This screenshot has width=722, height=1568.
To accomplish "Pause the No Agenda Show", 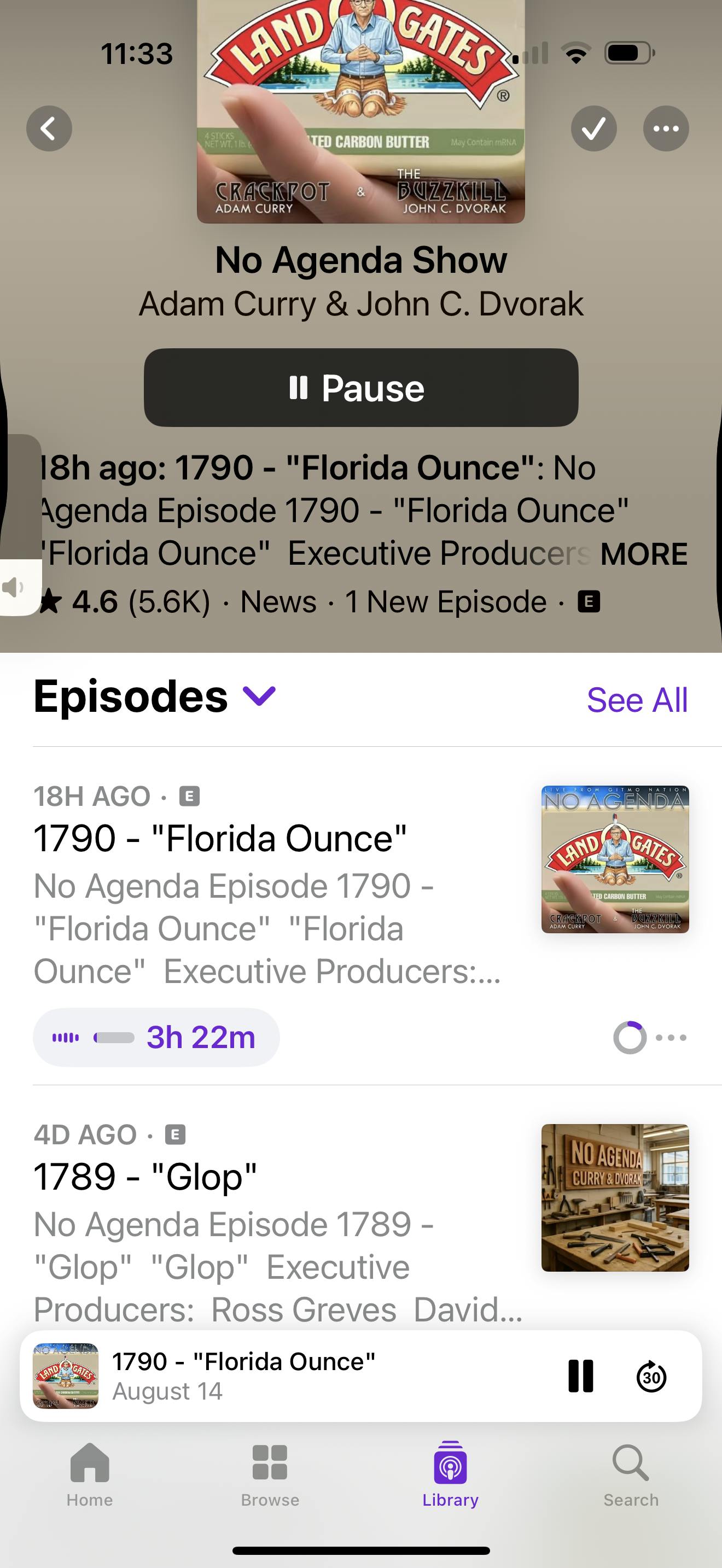I will (361, 388).
